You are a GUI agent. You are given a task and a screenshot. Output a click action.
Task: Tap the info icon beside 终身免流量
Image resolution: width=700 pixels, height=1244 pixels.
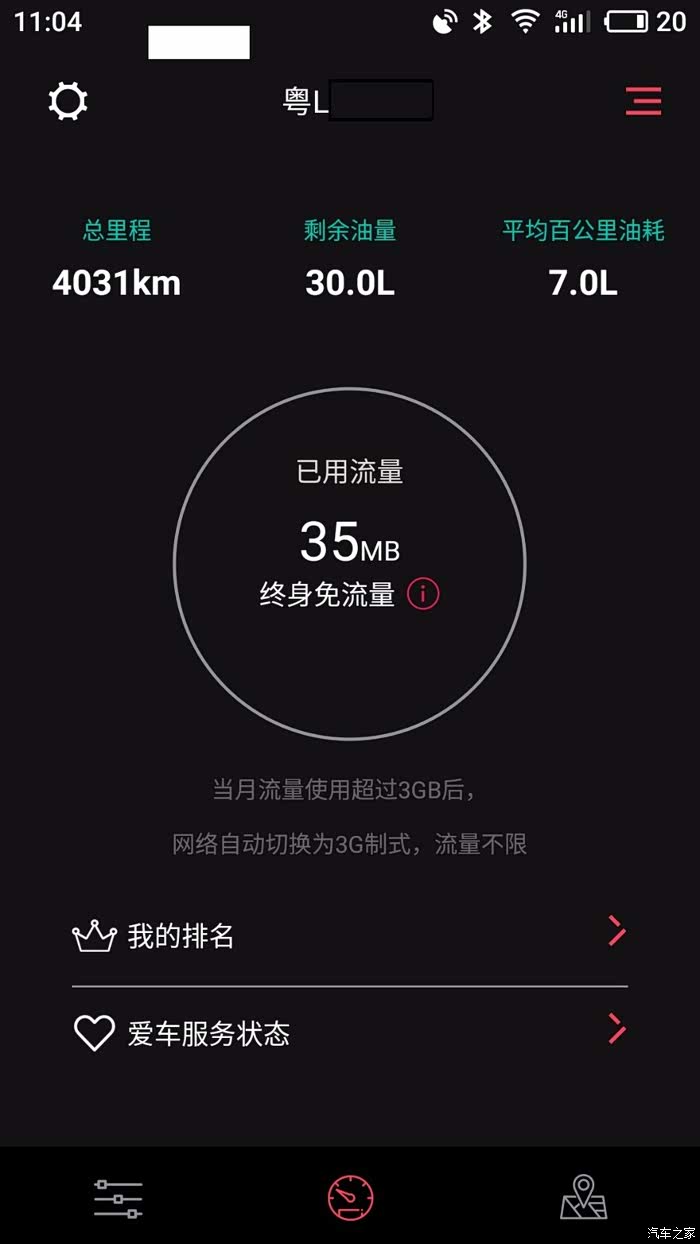point(423,595)
